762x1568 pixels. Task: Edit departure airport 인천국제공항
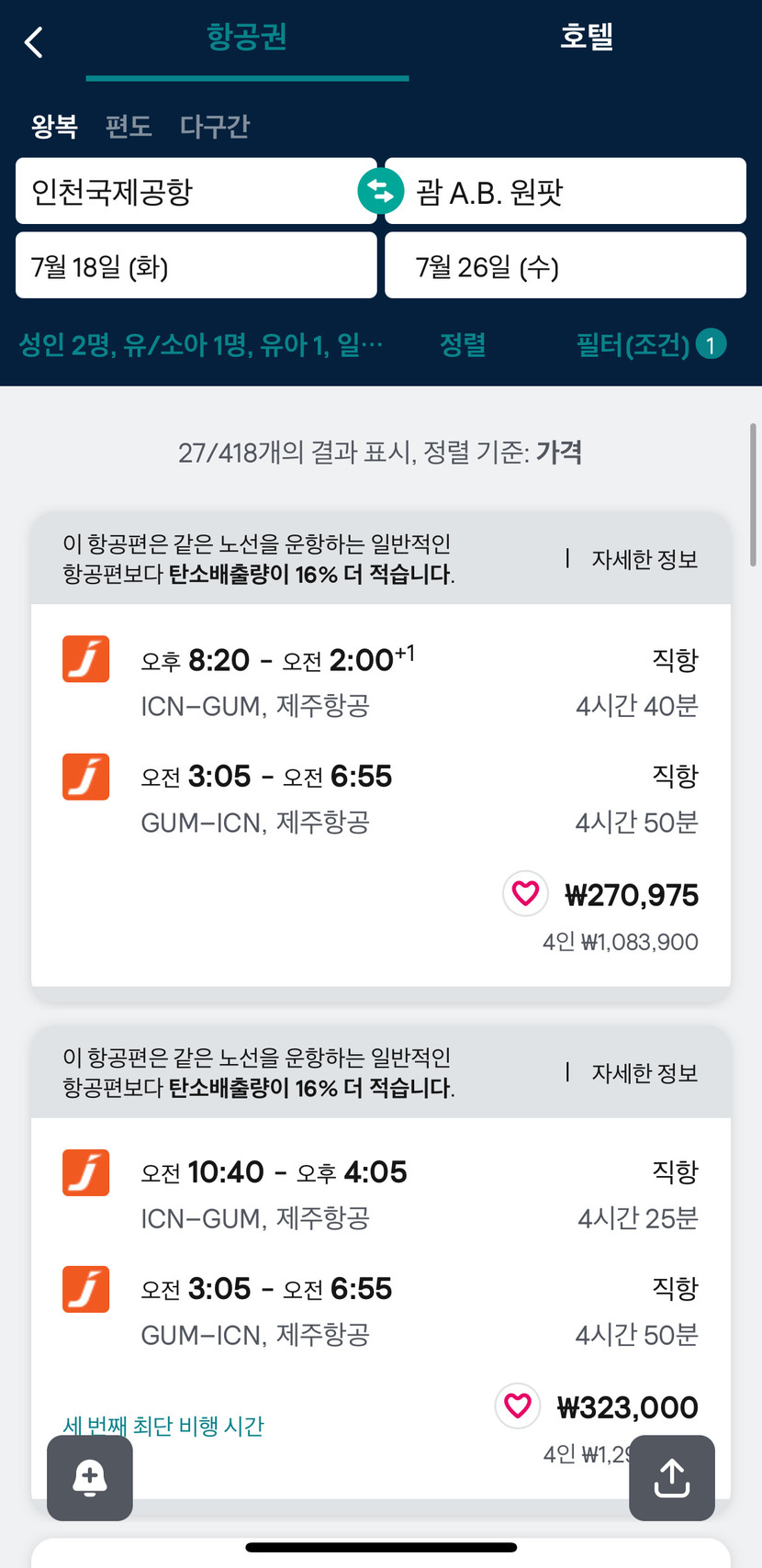coord(196,191)
